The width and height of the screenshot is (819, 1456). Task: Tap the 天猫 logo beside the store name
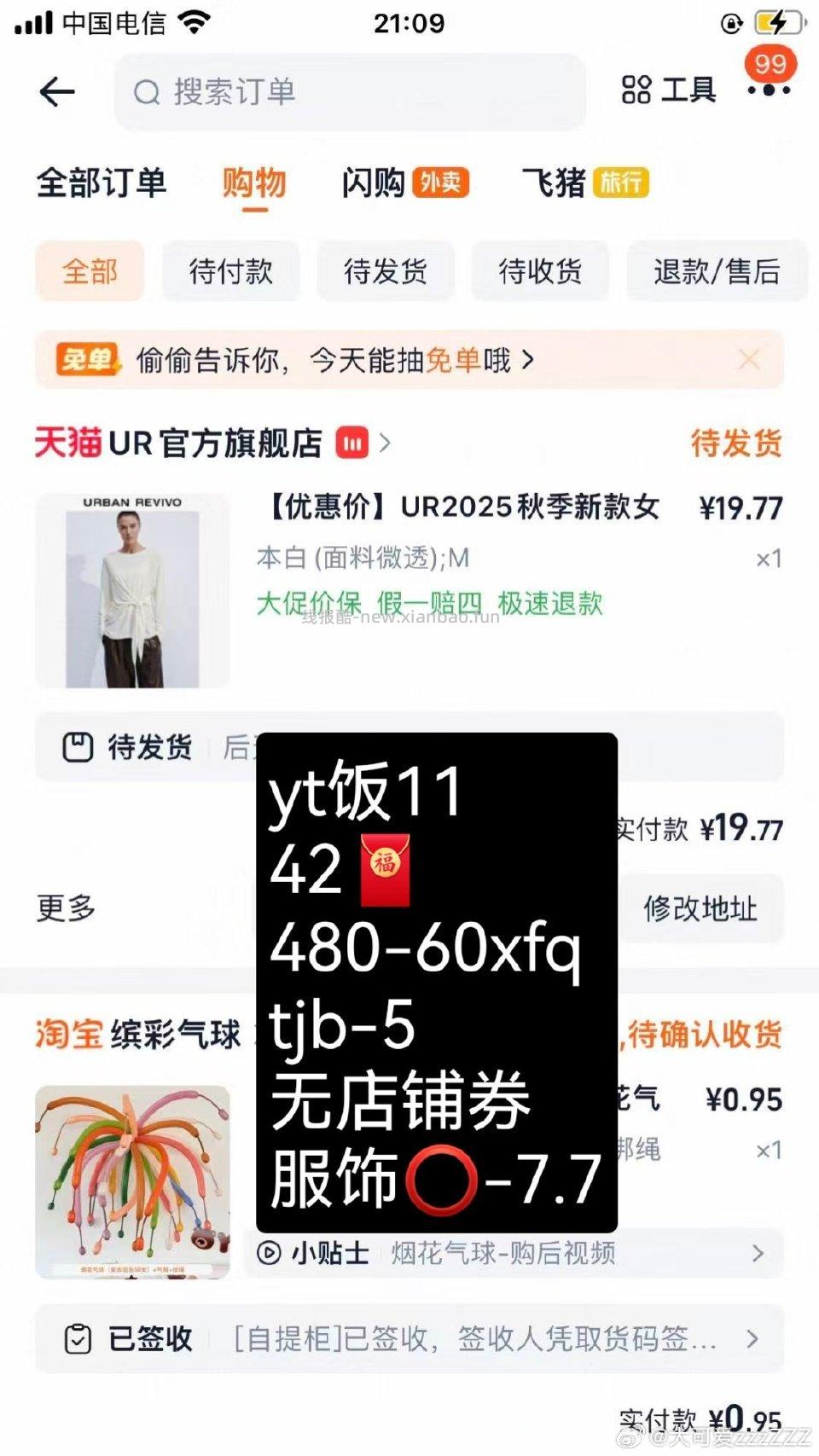(67, 442)
